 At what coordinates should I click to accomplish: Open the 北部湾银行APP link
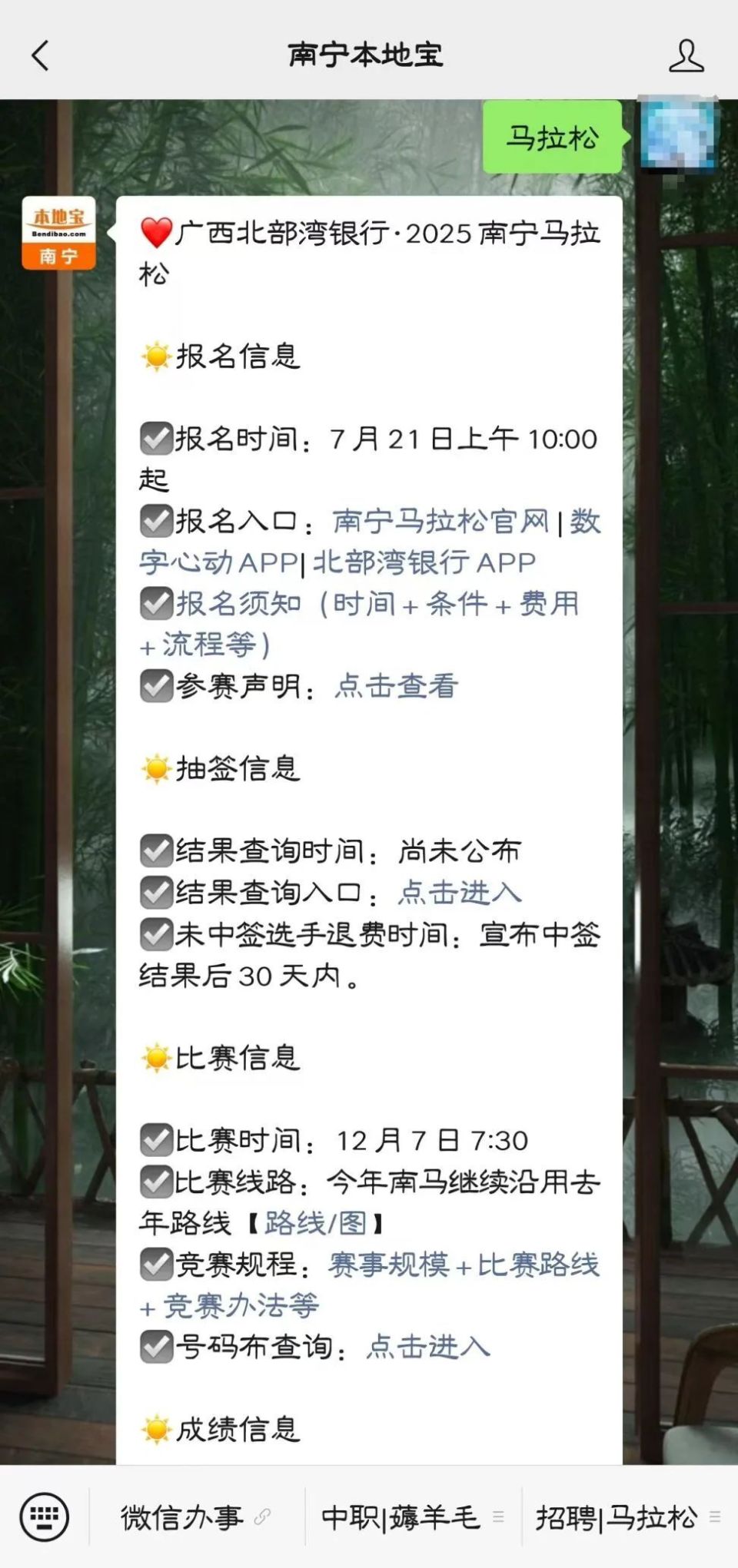(424, 562)
